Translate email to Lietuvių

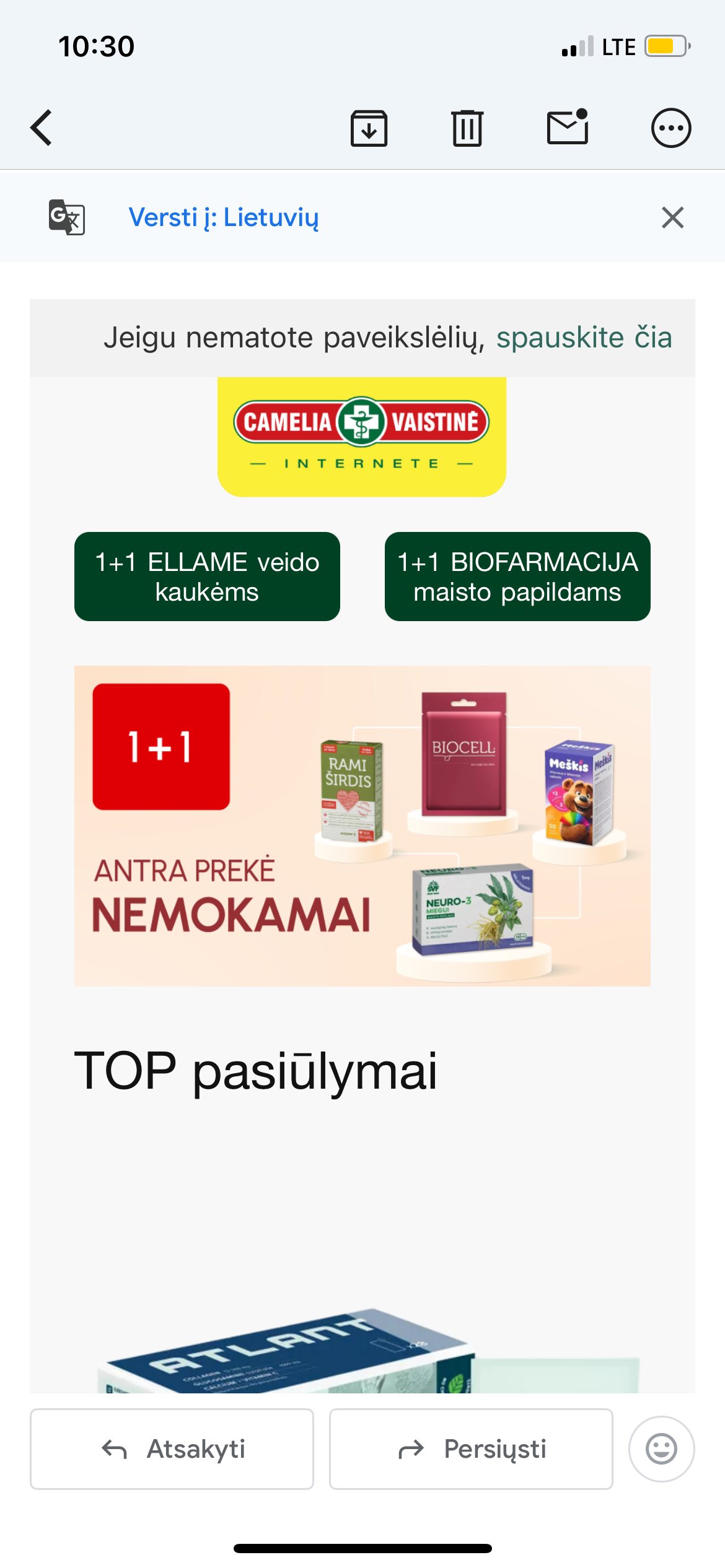click(223, 217)
